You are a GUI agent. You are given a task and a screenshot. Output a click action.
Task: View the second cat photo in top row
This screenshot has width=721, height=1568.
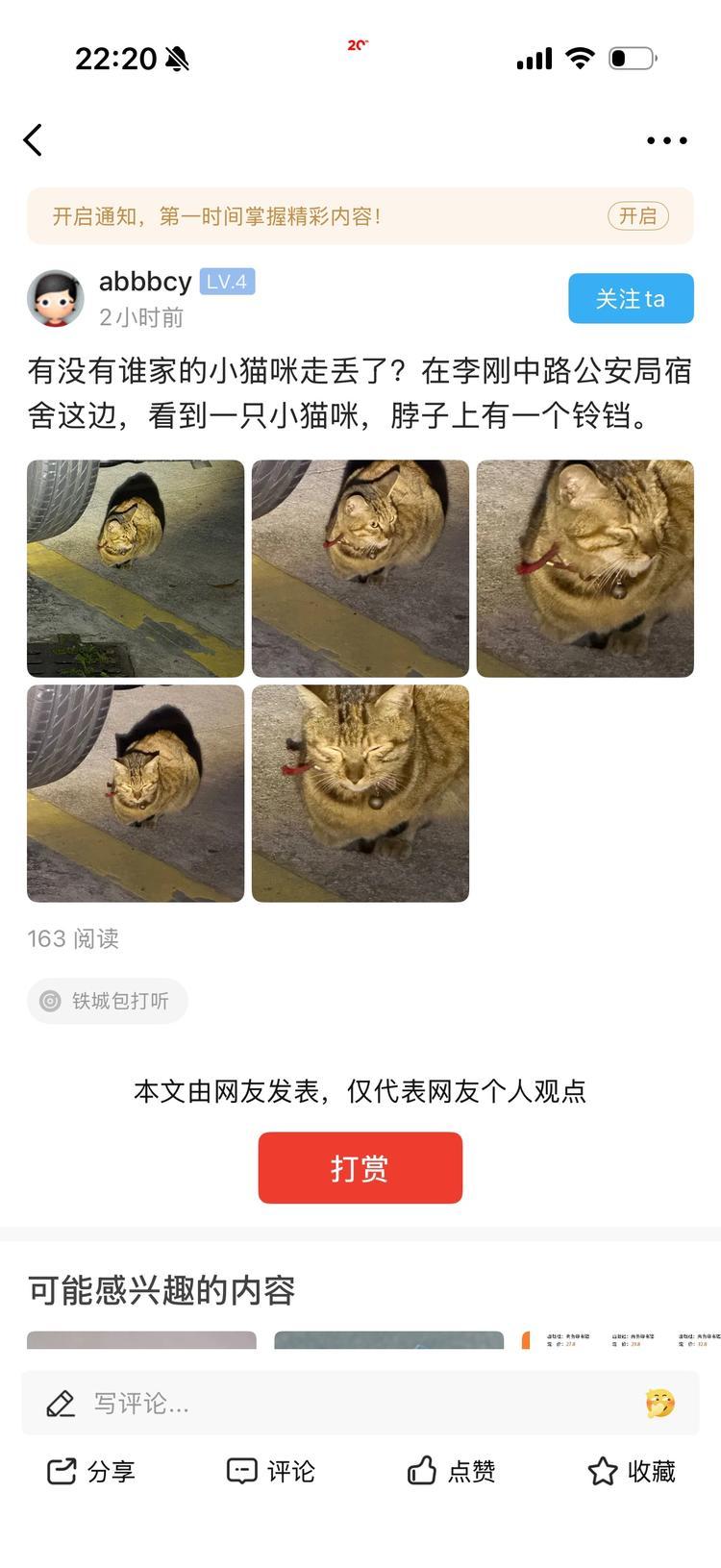(x=360, y=568)
